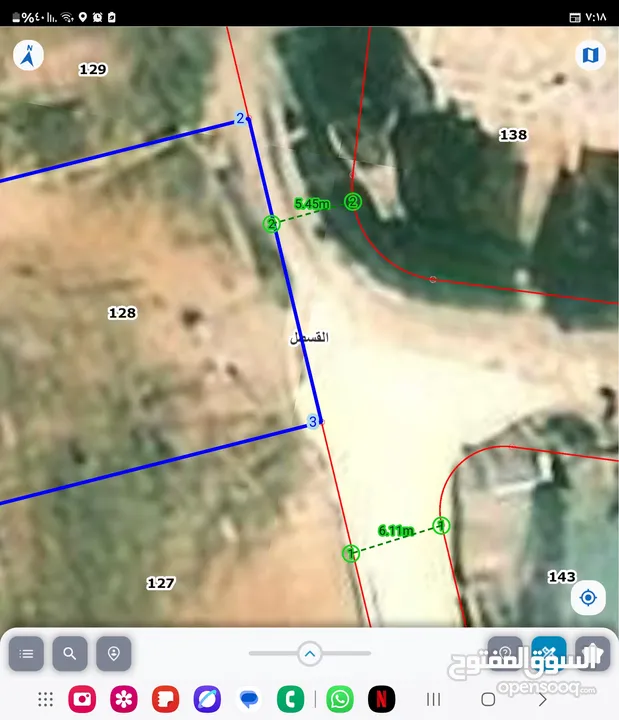Viewport: 619px width, 720px height.
Task: Open Samsung Internet browser from taskbar
Action: pos(208,698)
